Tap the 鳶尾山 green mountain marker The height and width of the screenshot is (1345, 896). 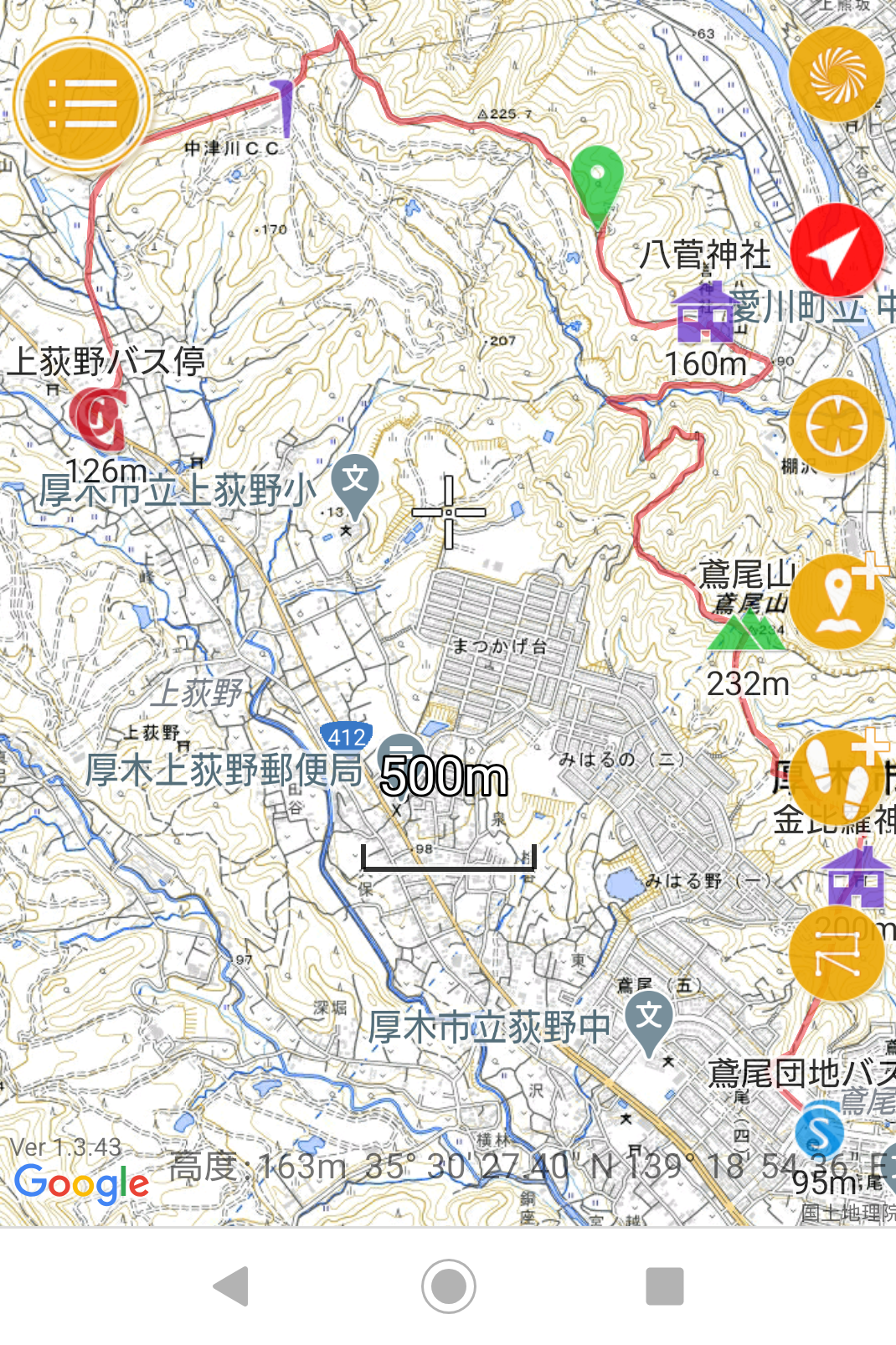tap(745, 631)
